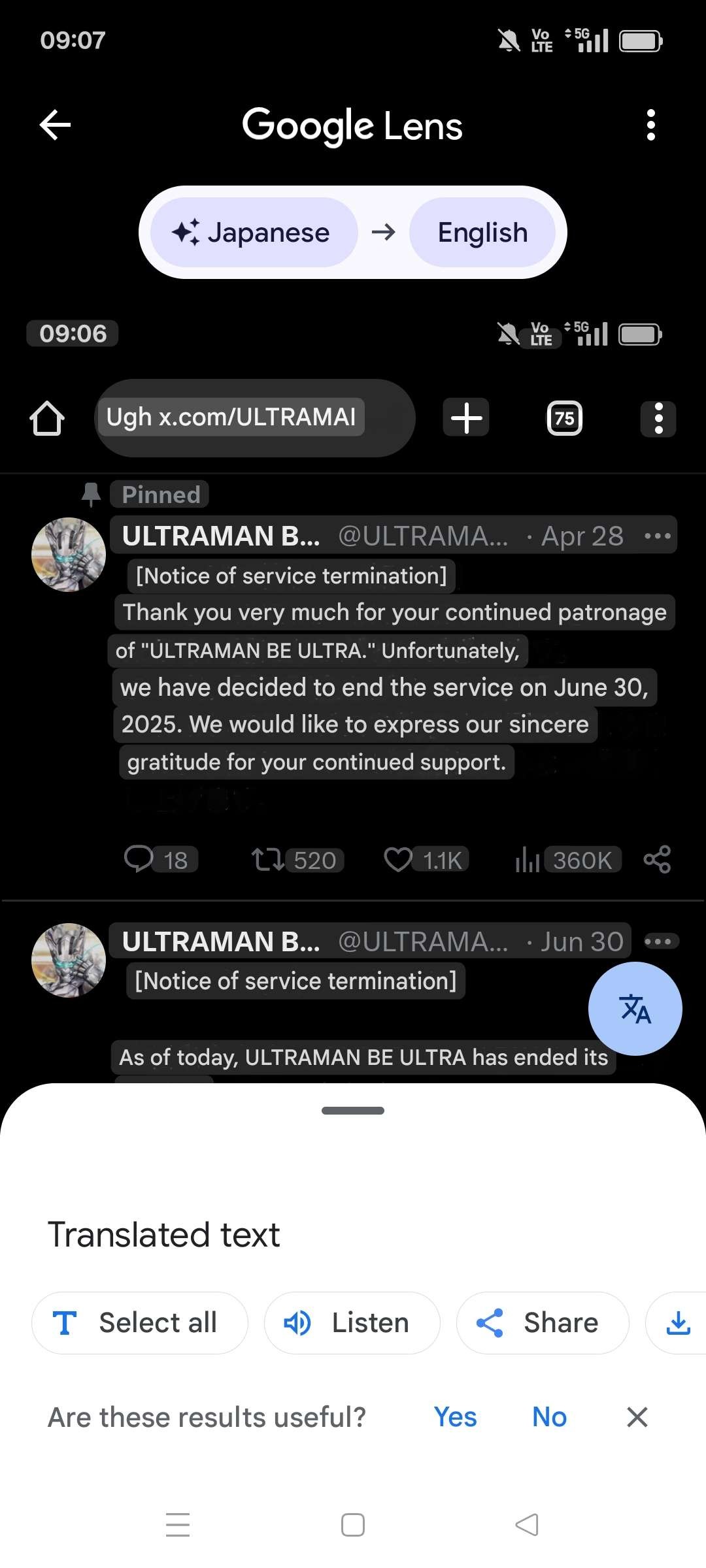Go to the system home screen
The height and width of the screenshot is (1568, 706).
tap(353, 1525)
